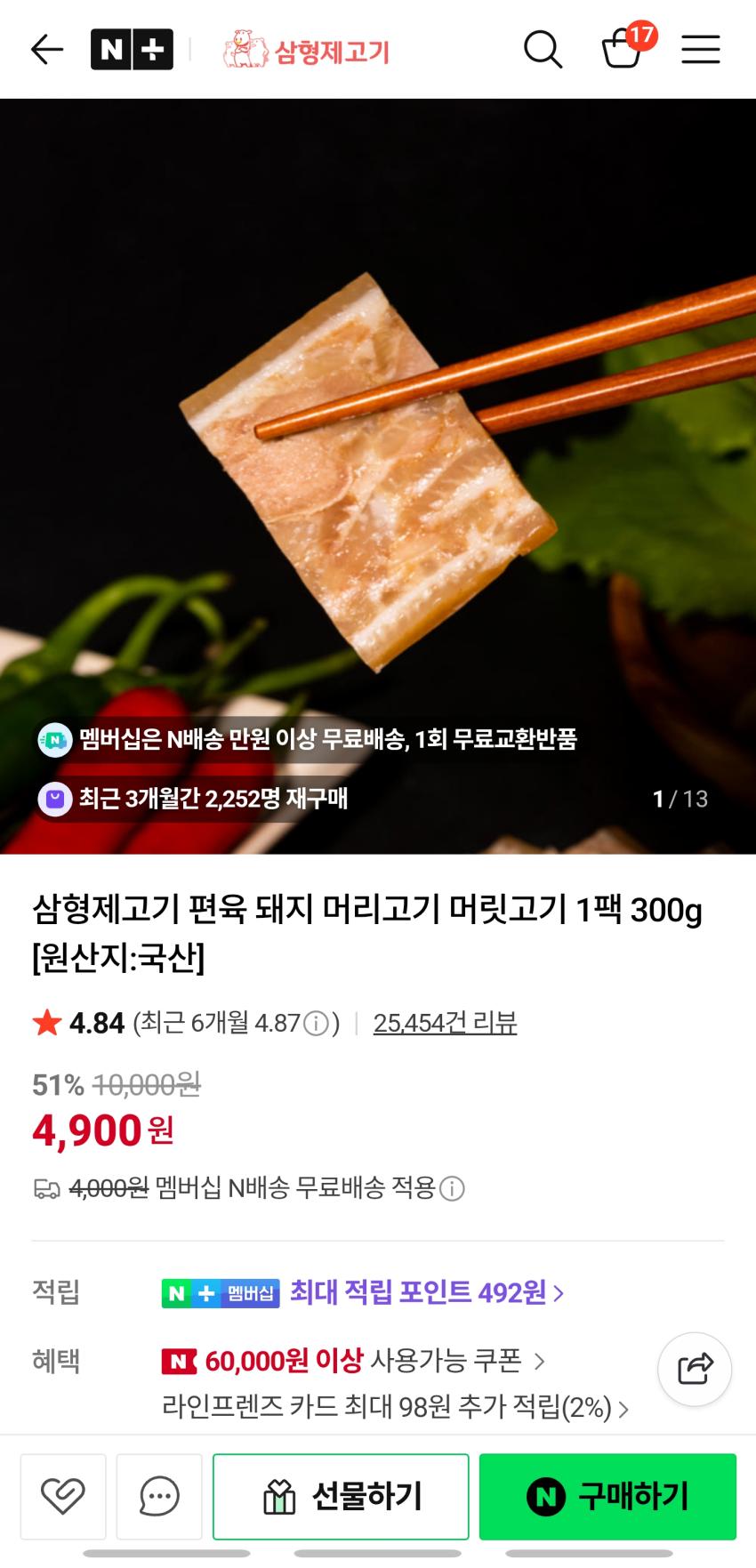Expand 최대 적립 포인트 492원 details
The image size is (756, 1568).
[x=427, y=1292]
